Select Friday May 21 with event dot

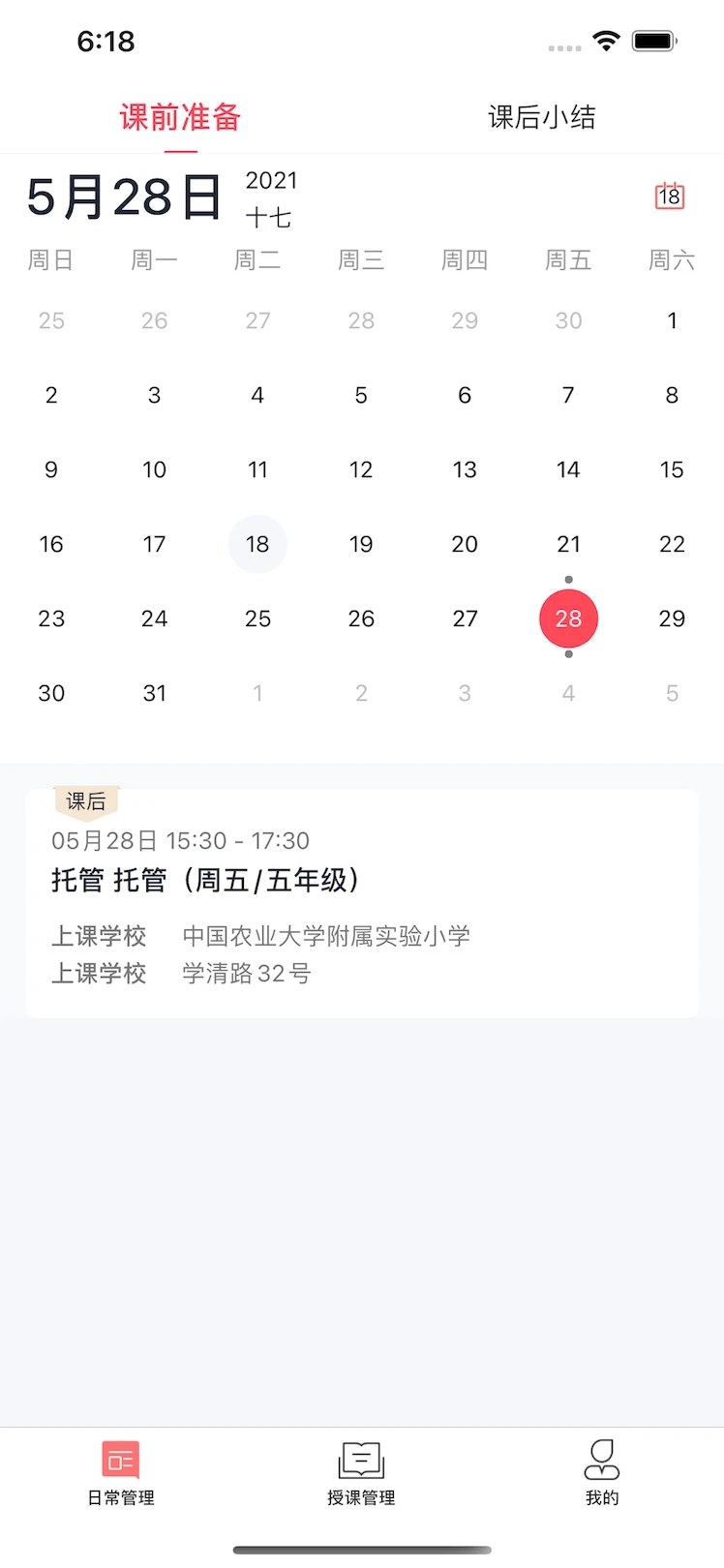[568, 544]
